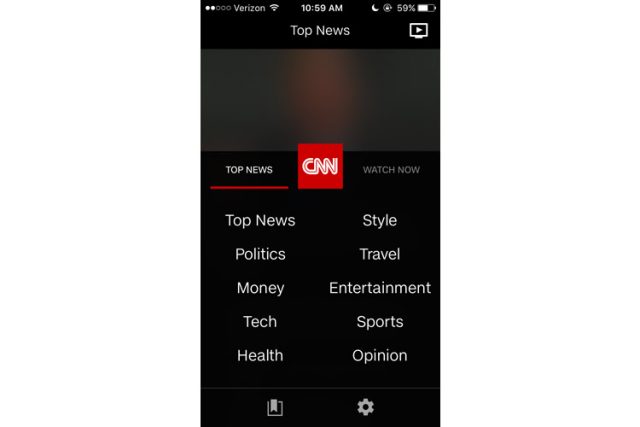Switch to the Top News tab
Screen dimensions: 640x427
tap(249, 170)
